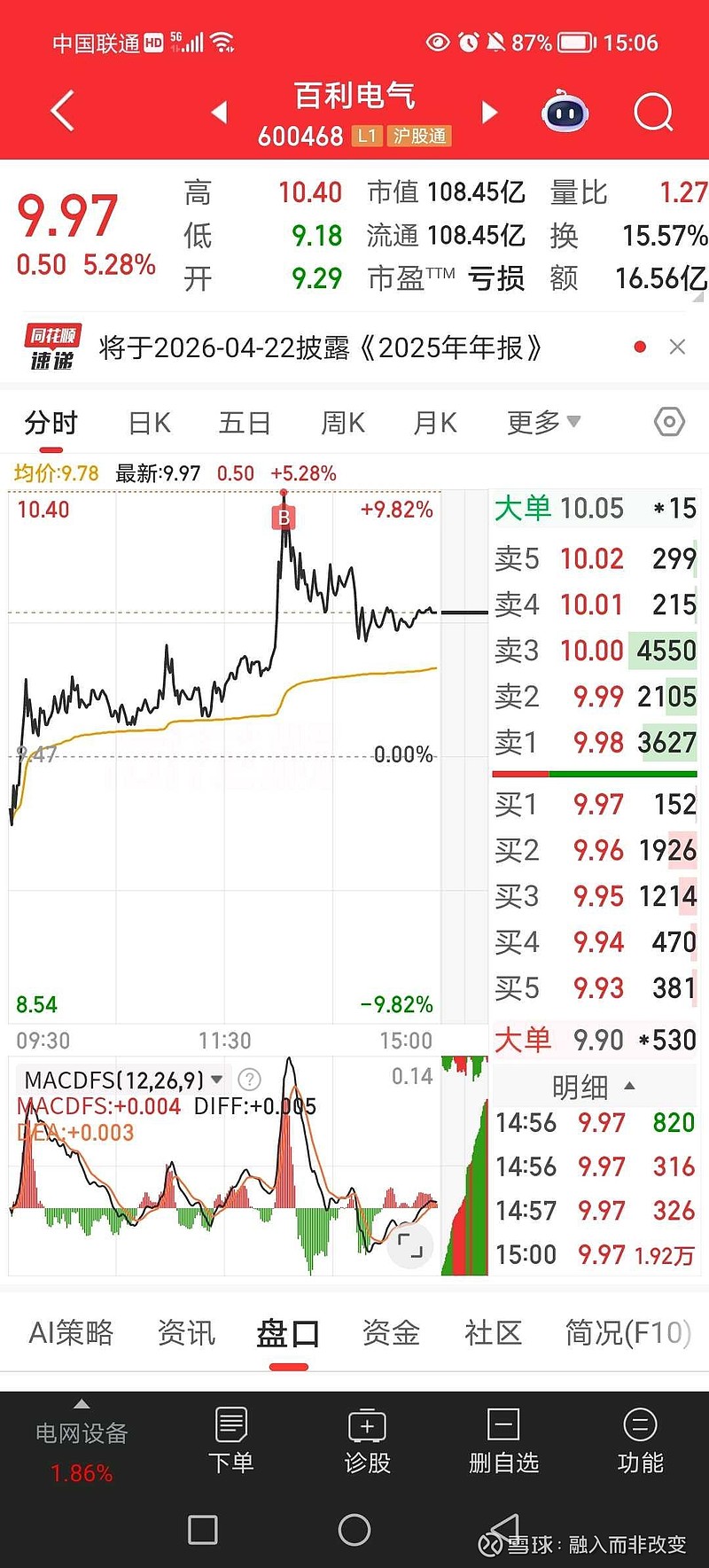Open the 社区 community tab

click(x=493, y=1333)
